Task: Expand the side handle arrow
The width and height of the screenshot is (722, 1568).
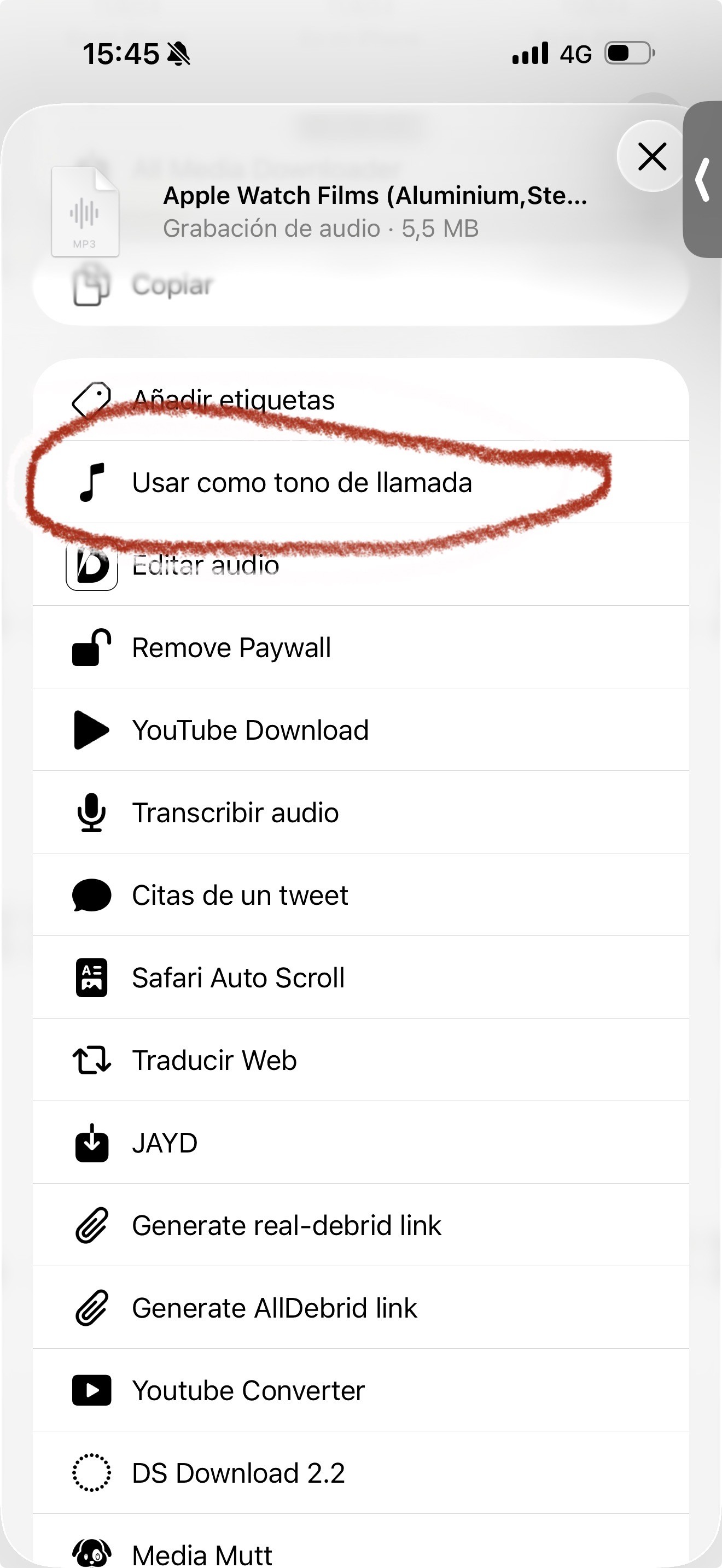Action: click(x=703, y=179)
